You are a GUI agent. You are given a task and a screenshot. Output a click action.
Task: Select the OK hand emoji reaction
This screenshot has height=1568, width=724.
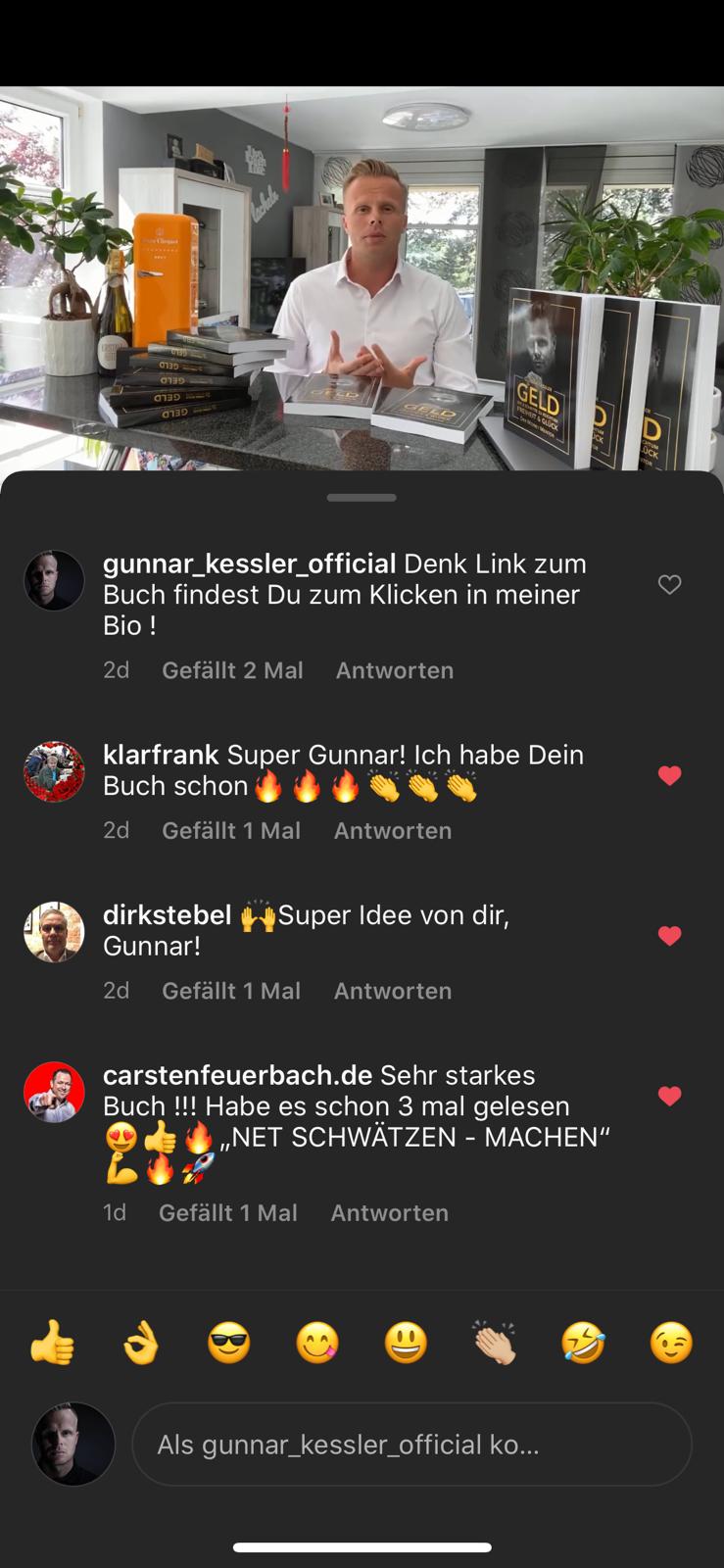click(x=142, y=1343)
